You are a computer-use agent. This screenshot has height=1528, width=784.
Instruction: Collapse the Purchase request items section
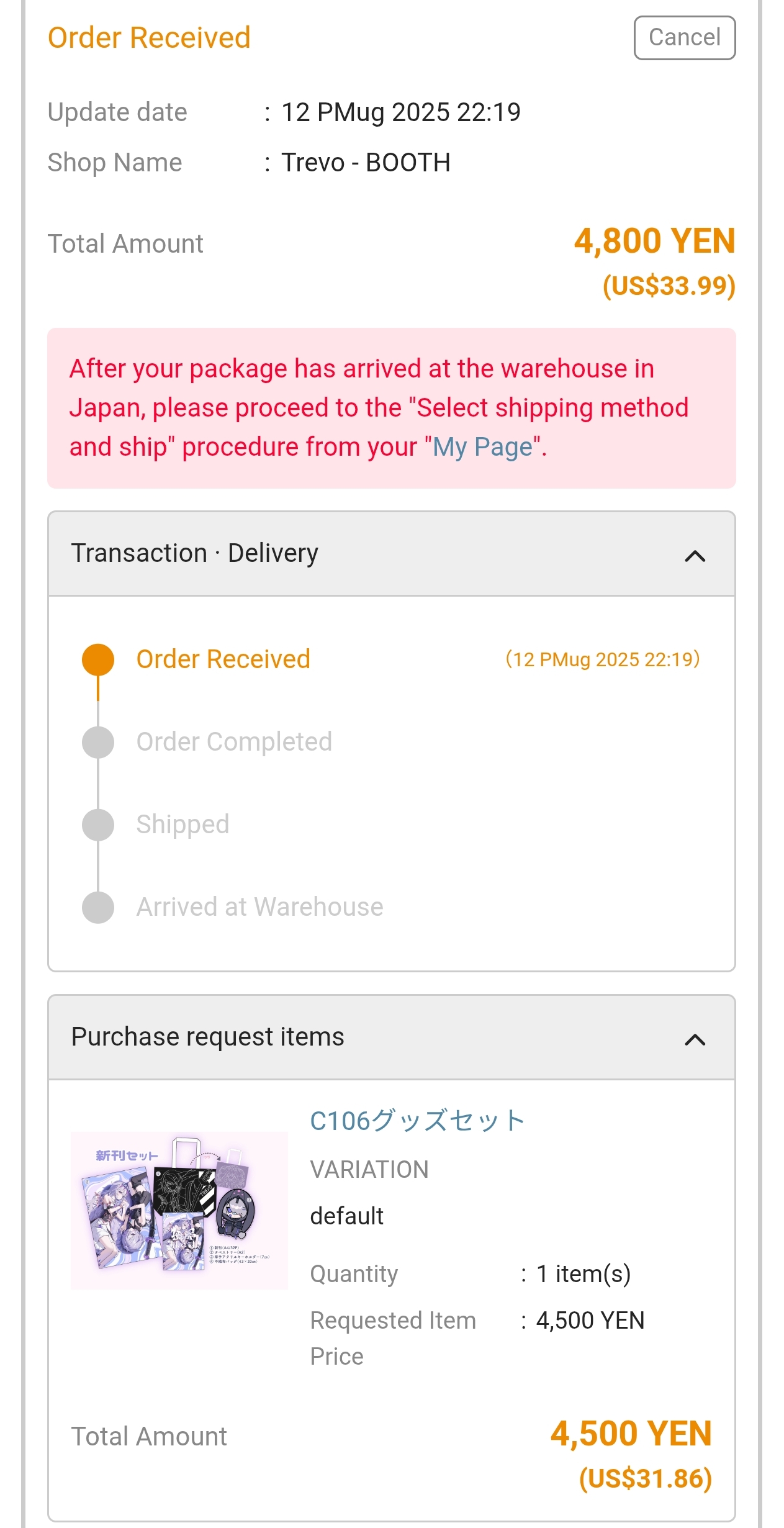(x=695, y=1039)
